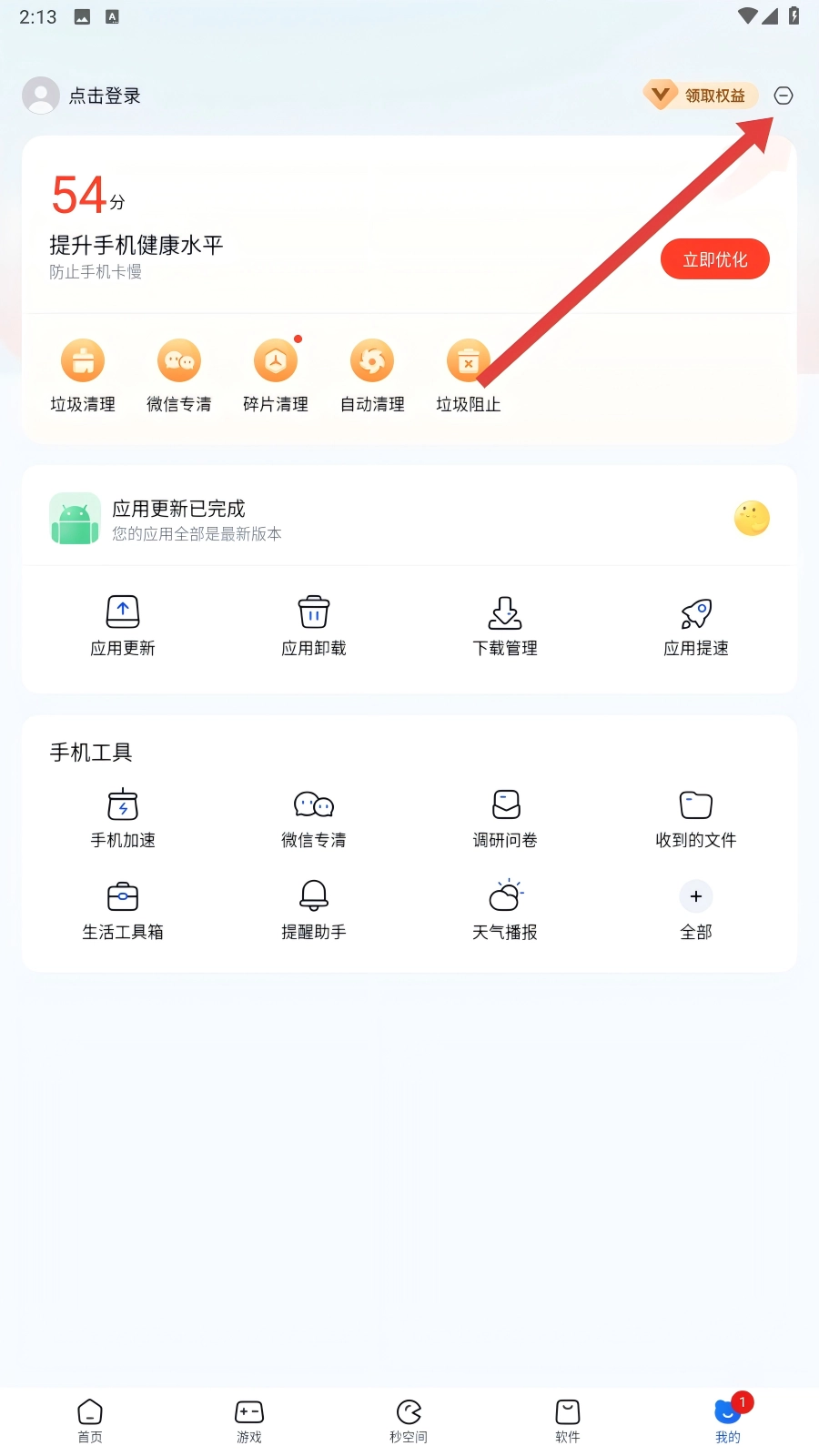Go to 应用卸载 app uninstall
This screenshot has height=1456, width=819.
(314, 625)
